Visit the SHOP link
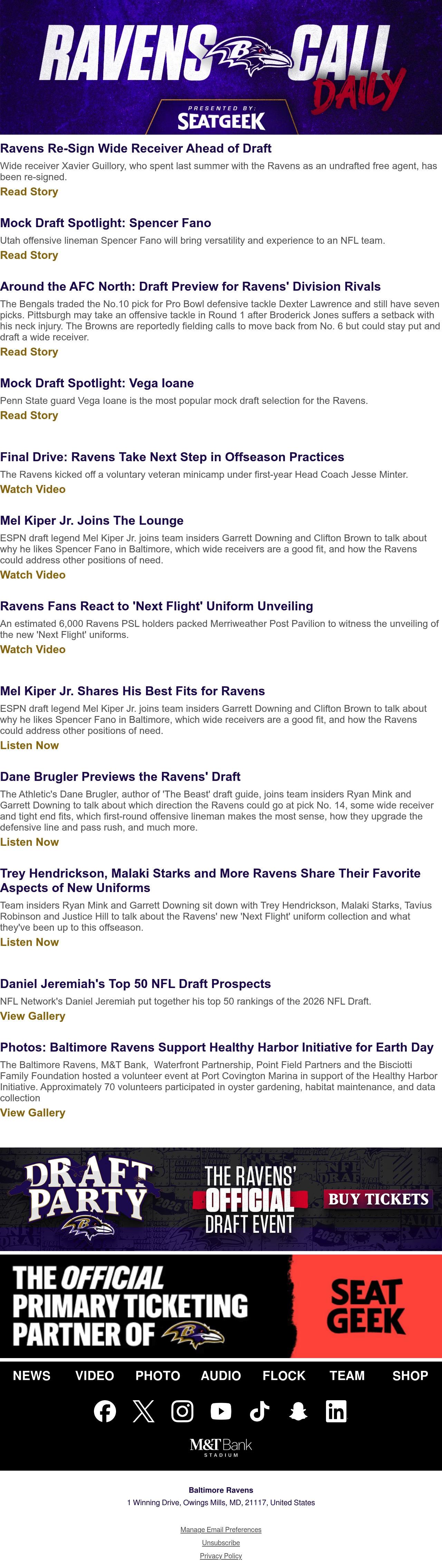This screenshot has height=1568, width=442. coord(410,1376)
